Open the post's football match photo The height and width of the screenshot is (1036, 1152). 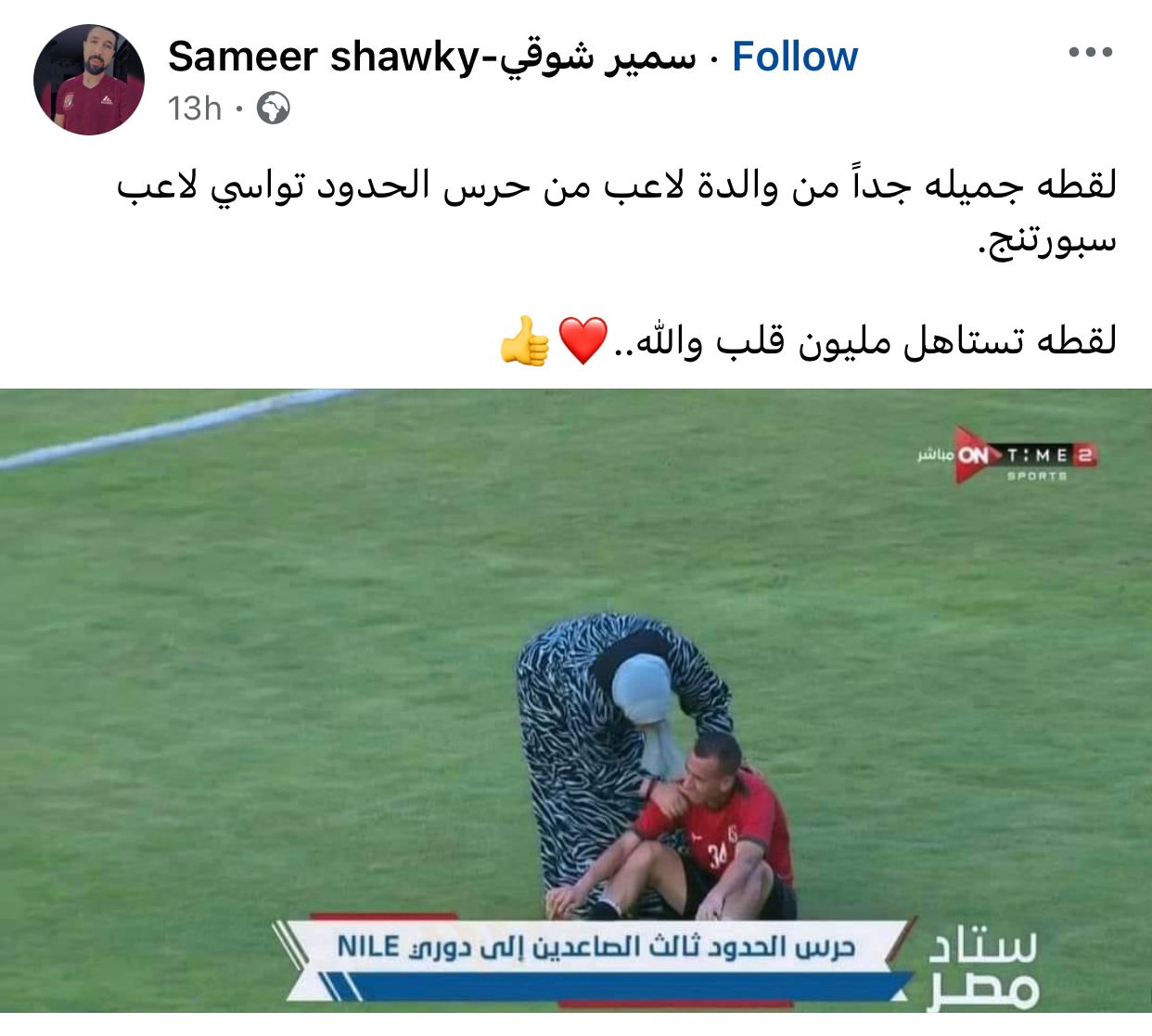(x=575, y=700)
